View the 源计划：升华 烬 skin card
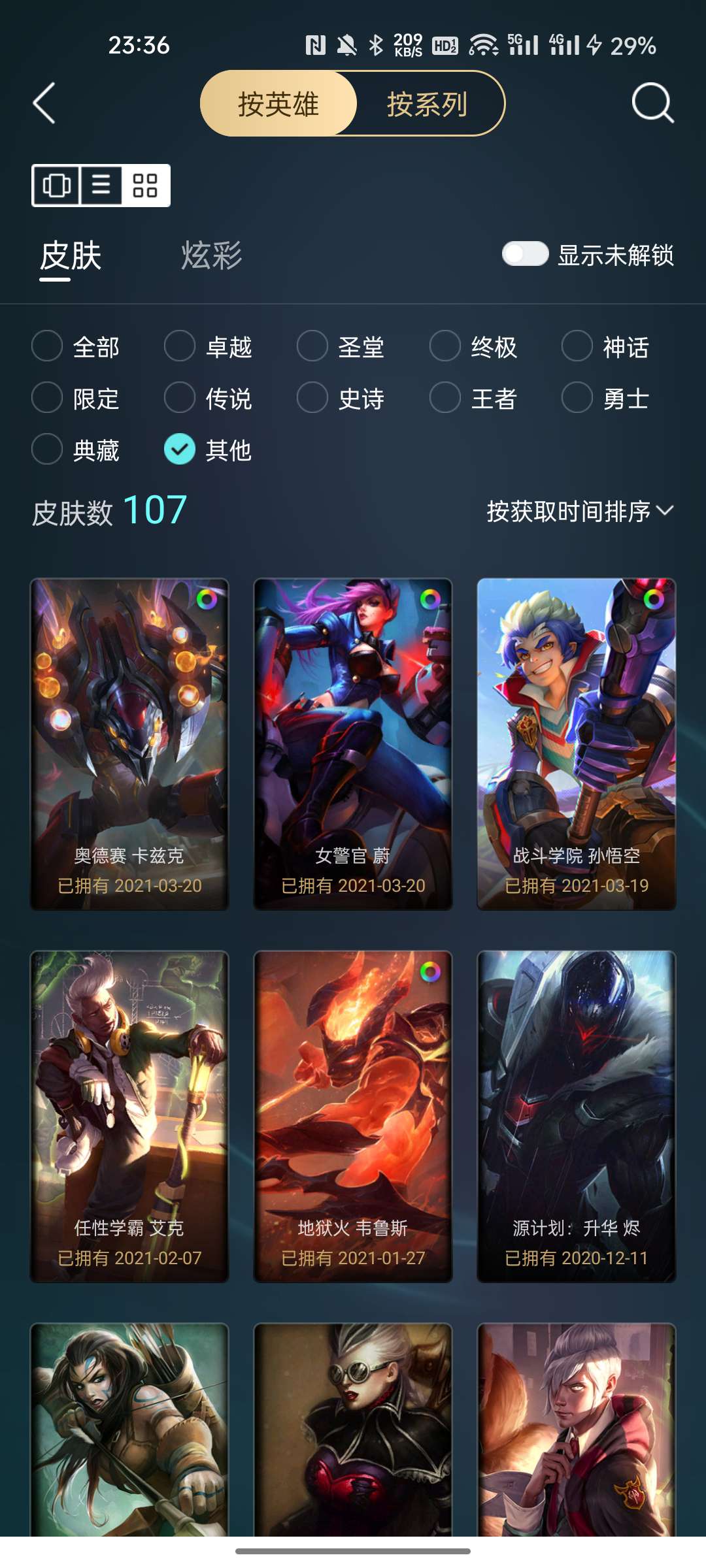The image size is (706, 1568). pyautogui.click(x=577, y=1117)
